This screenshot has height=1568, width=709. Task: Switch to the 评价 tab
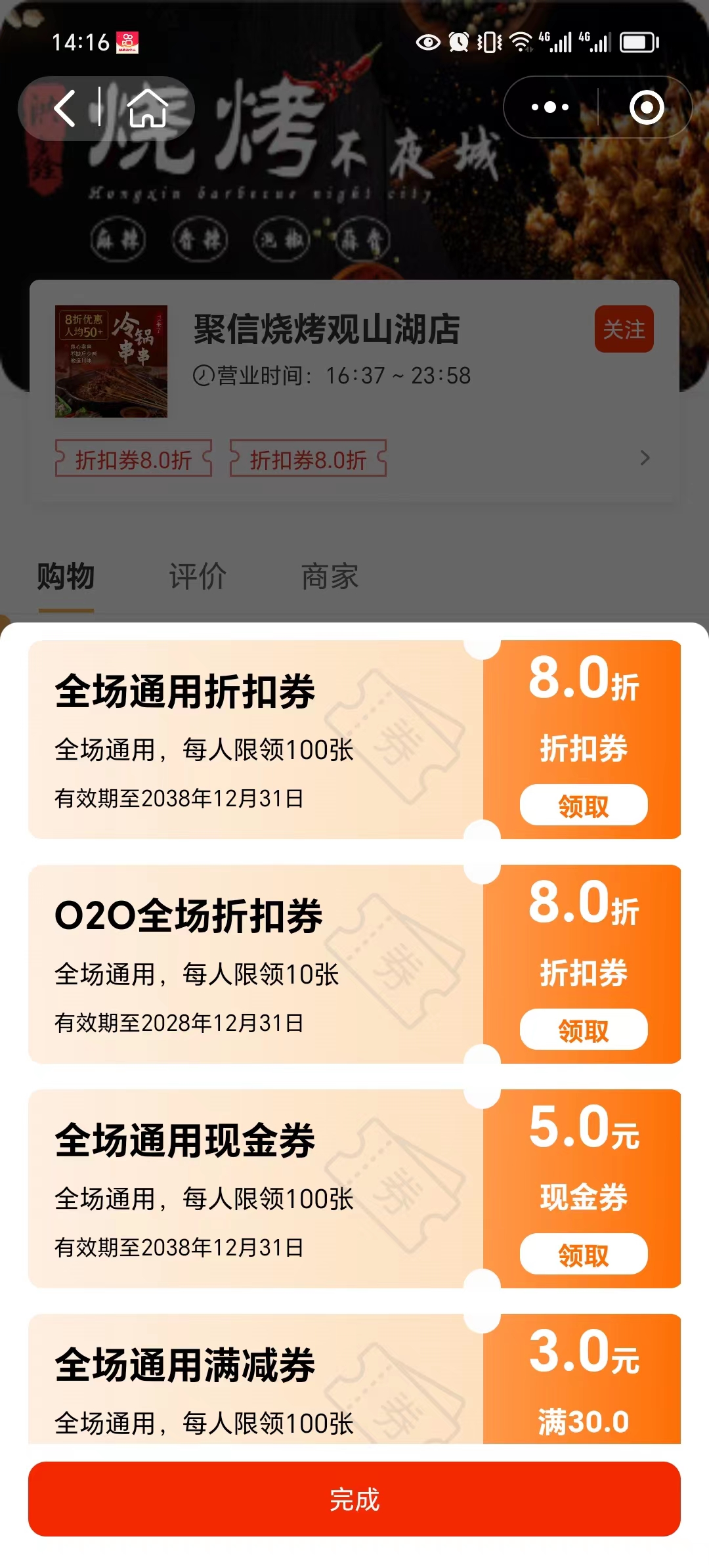point(196,577)
